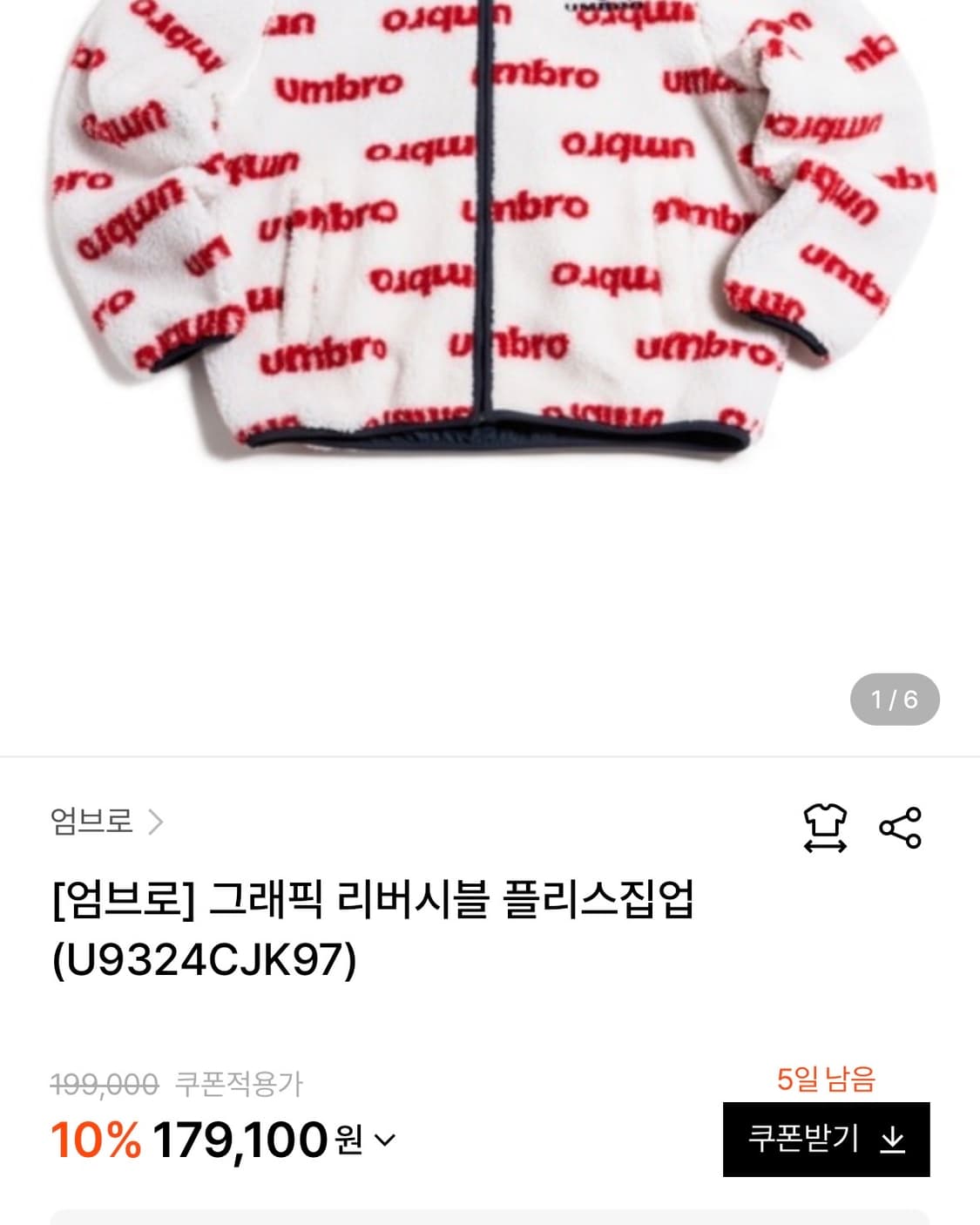Open the price breakdown chevron beside 원
This screenshot has width=980, height=1225.
click(x=383, y=1139)
